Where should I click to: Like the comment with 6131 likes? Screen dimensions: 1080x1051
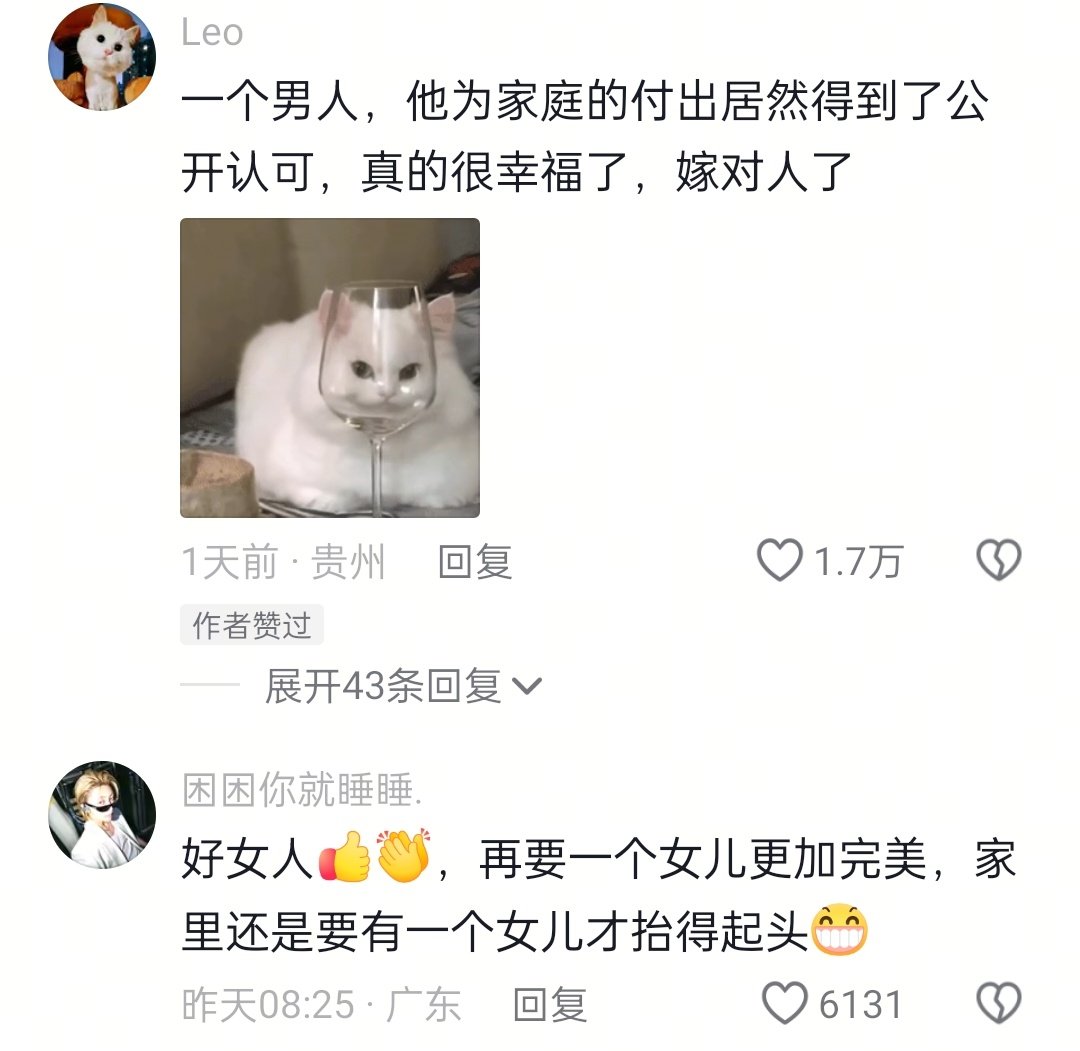click(784, 1003)
